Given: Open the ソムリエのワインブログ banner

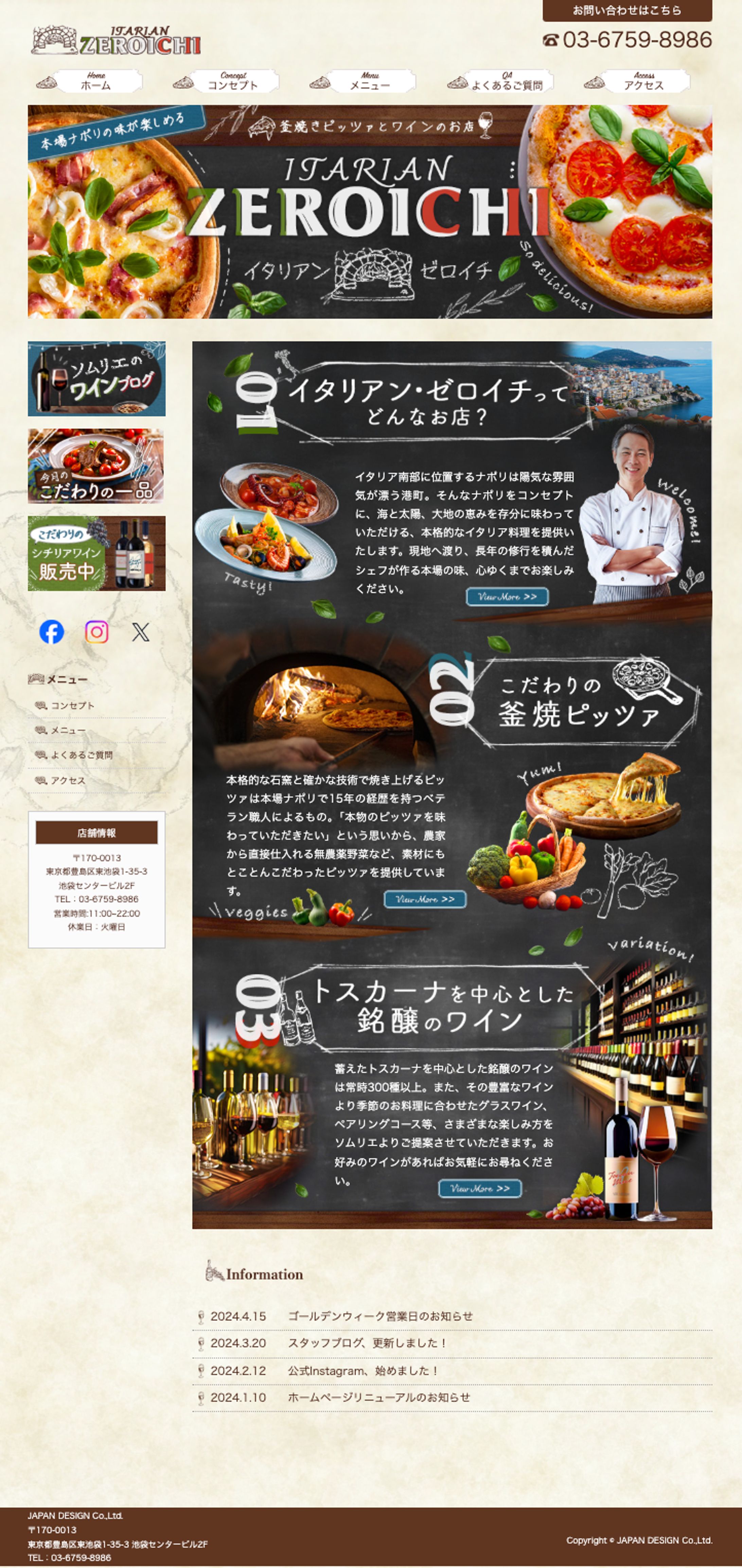Looking at the screenshot, I should coord(97,379).
